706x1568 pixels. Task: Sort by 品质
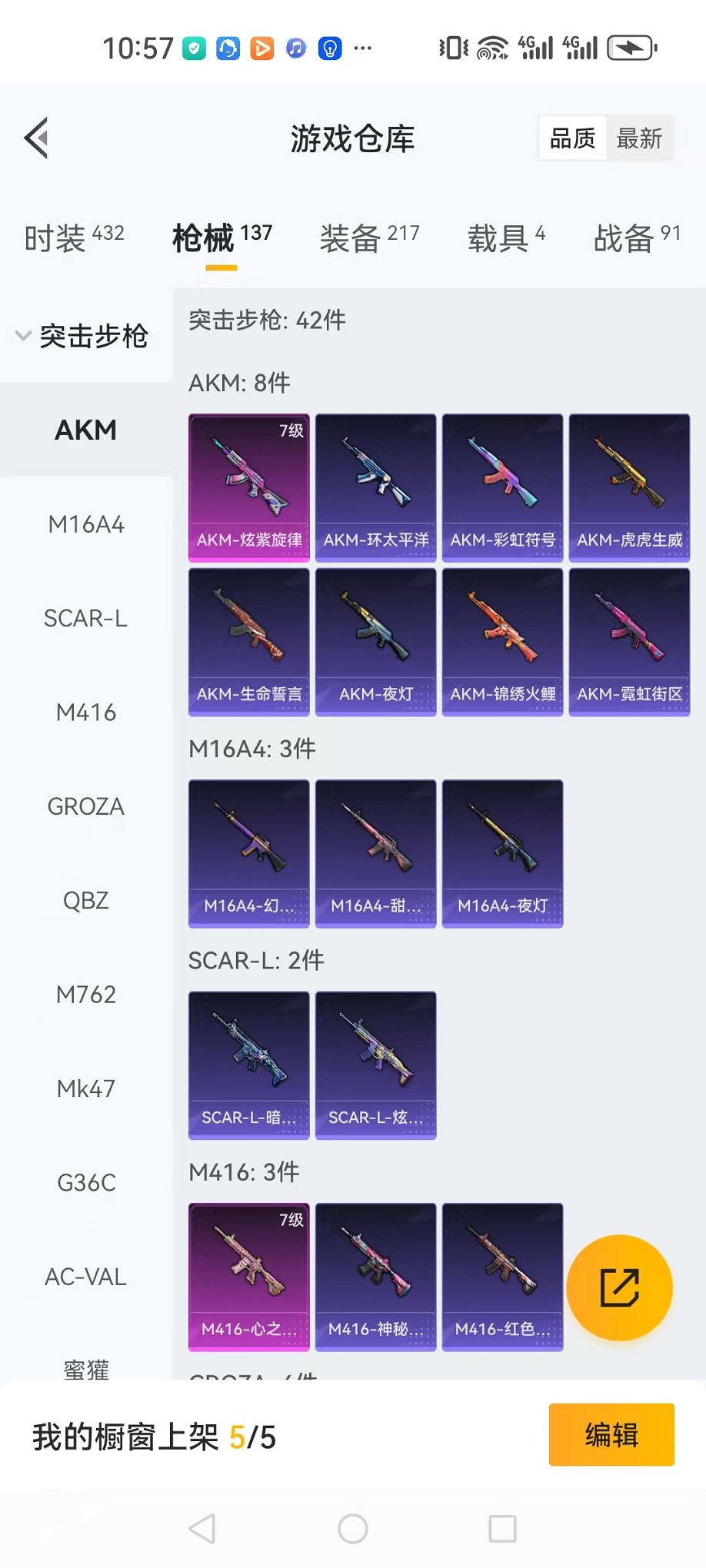point(573,138)
